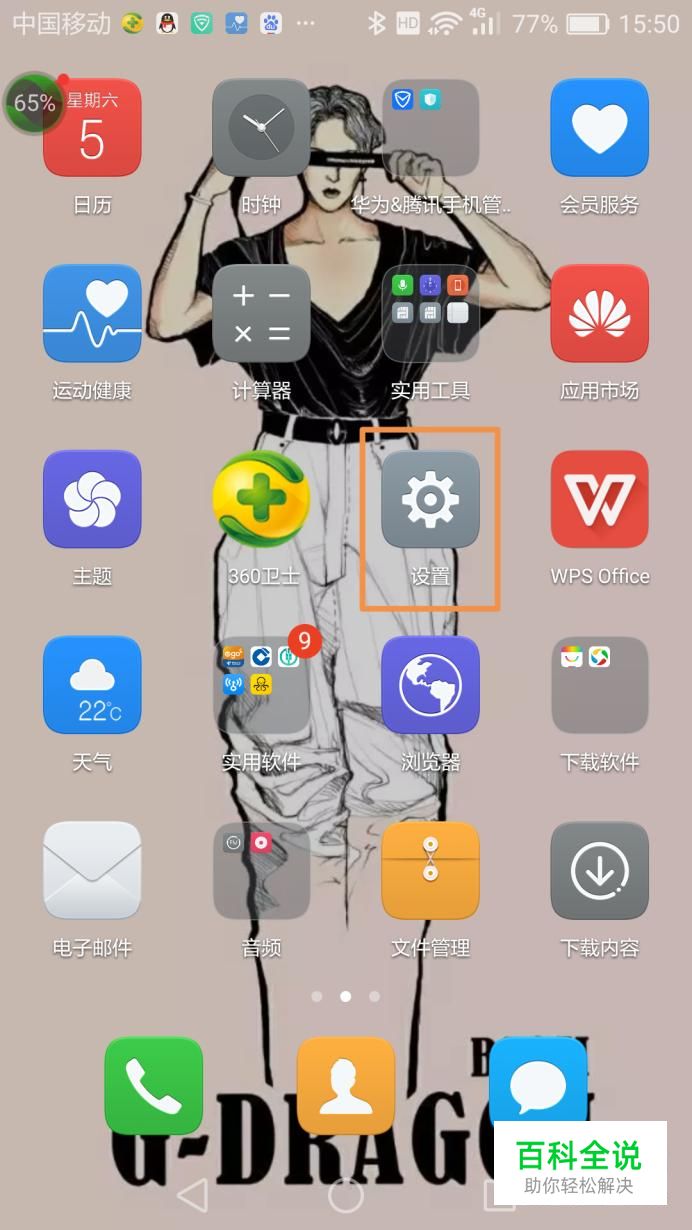692x1230 pixels.
Task: Open the 计算器 calculator
Action: pyautogui.click(x=261, y=313)
